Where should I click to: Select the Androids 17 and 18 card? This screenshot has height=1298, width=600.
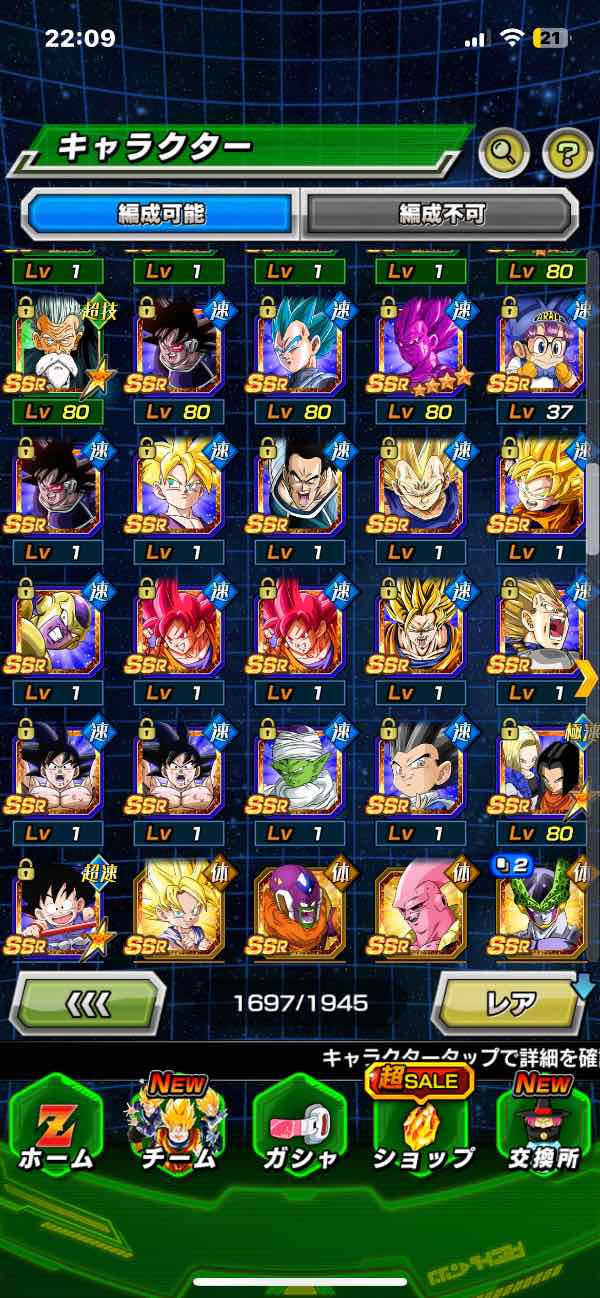541,766
